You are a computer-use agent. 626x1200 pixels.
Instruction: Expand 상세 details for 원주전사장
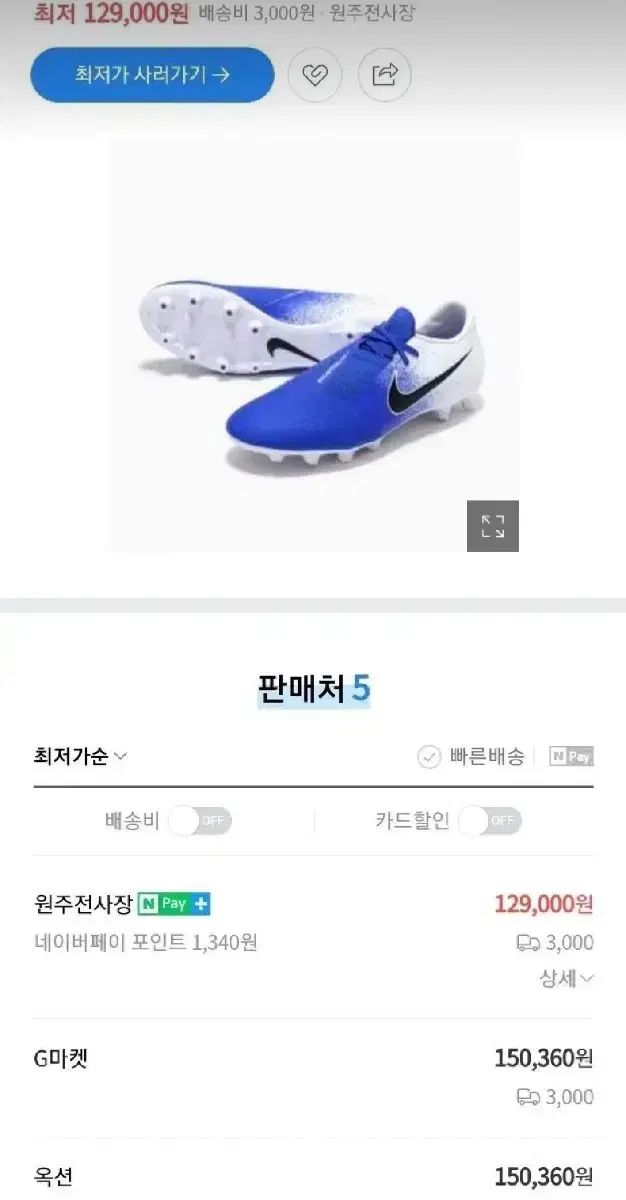[566, 979]
